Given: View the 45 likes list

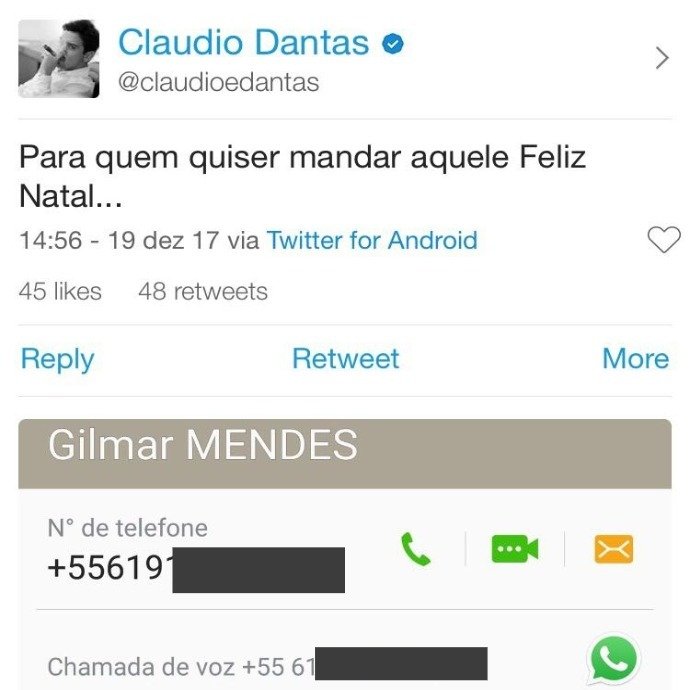Looking at the screenshot, I should click(60, 292).
